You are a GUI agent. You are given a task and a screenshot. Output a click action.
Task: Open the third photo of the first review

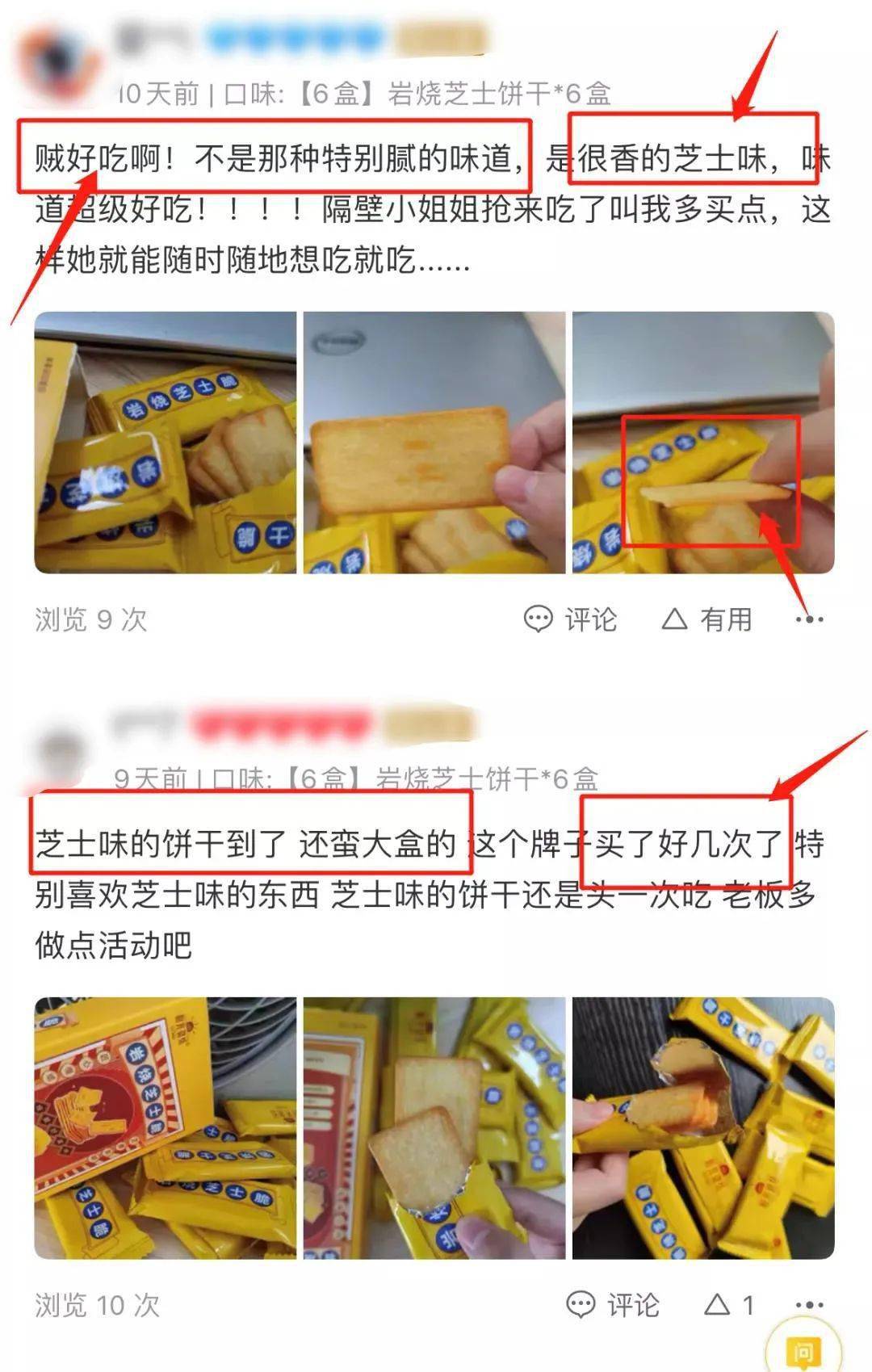click(x=702, y=443)
